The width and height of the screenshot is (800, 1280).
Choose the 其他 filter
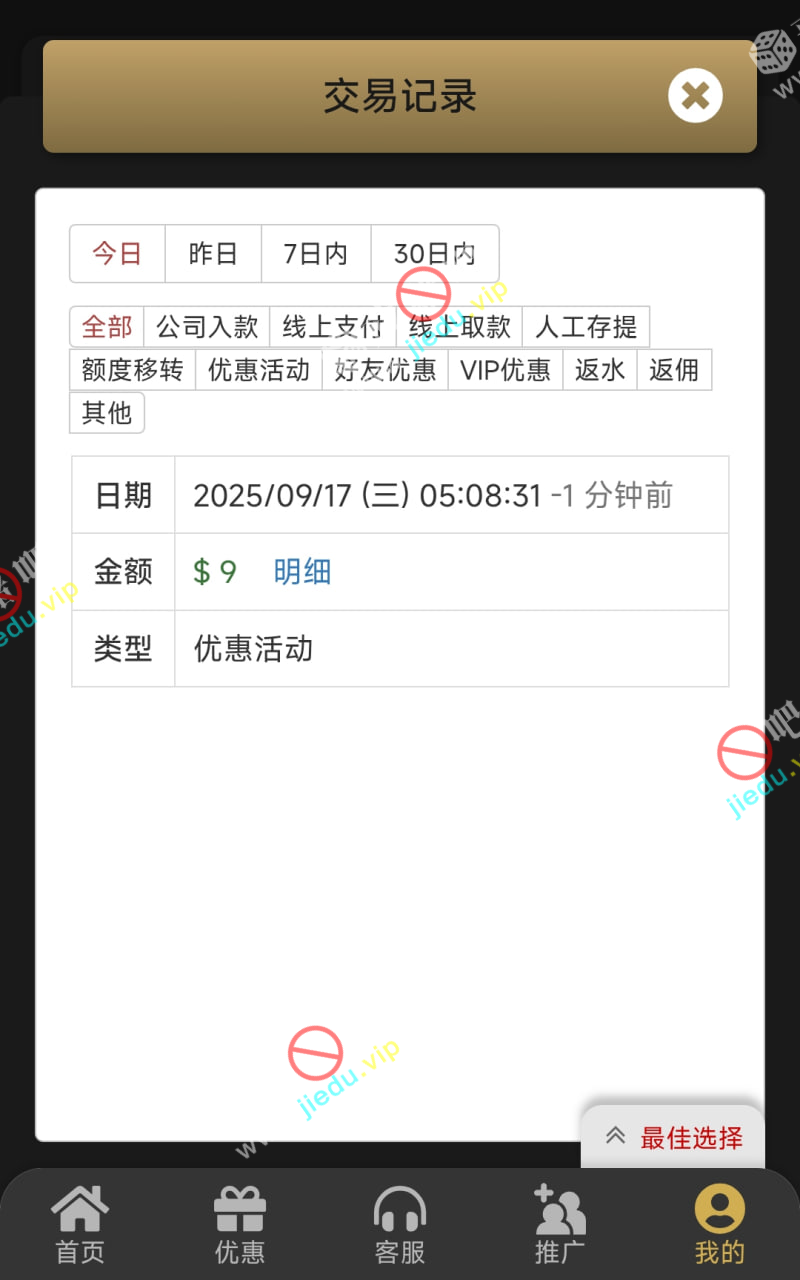pos(107,413)
